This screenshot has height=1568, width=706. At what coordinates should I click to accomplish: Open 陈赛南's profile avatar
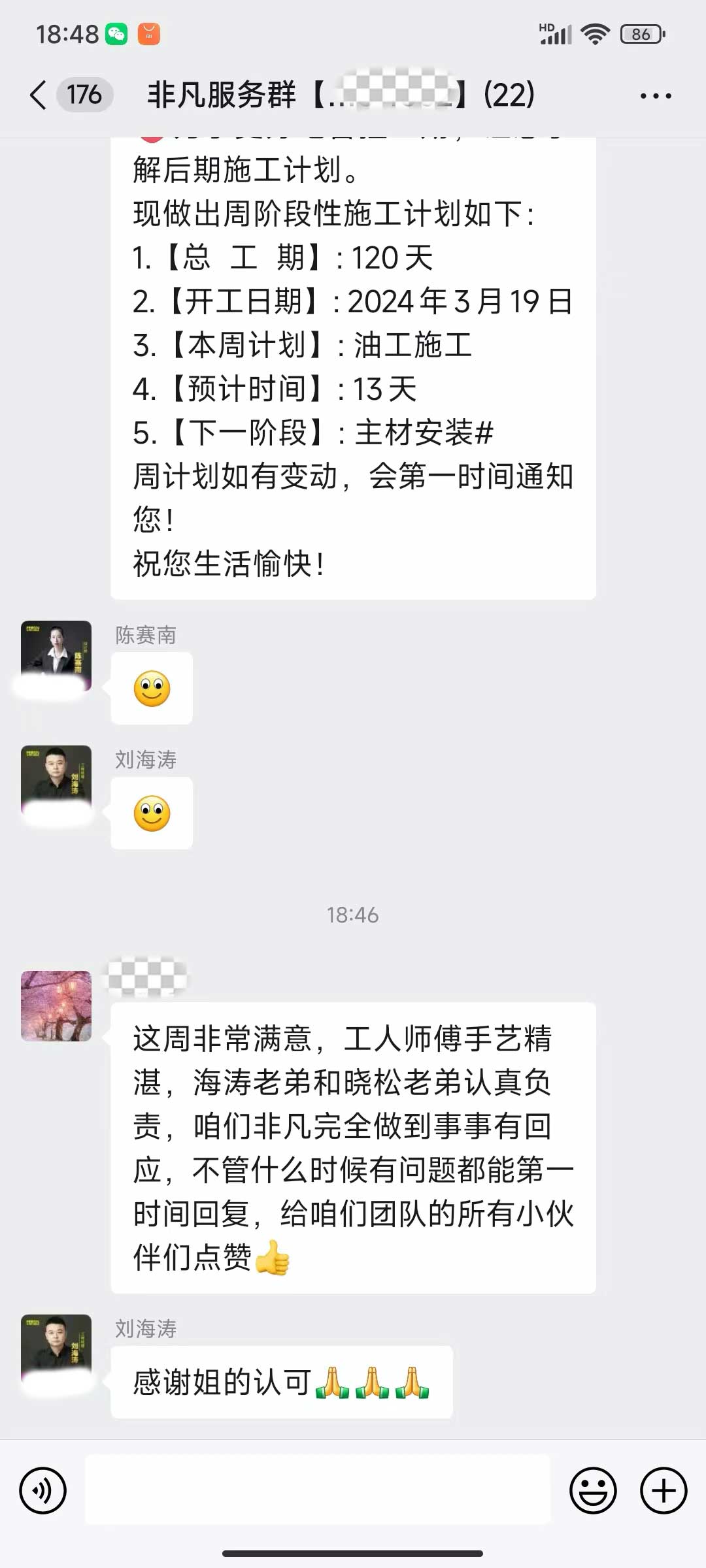[56, 655]
